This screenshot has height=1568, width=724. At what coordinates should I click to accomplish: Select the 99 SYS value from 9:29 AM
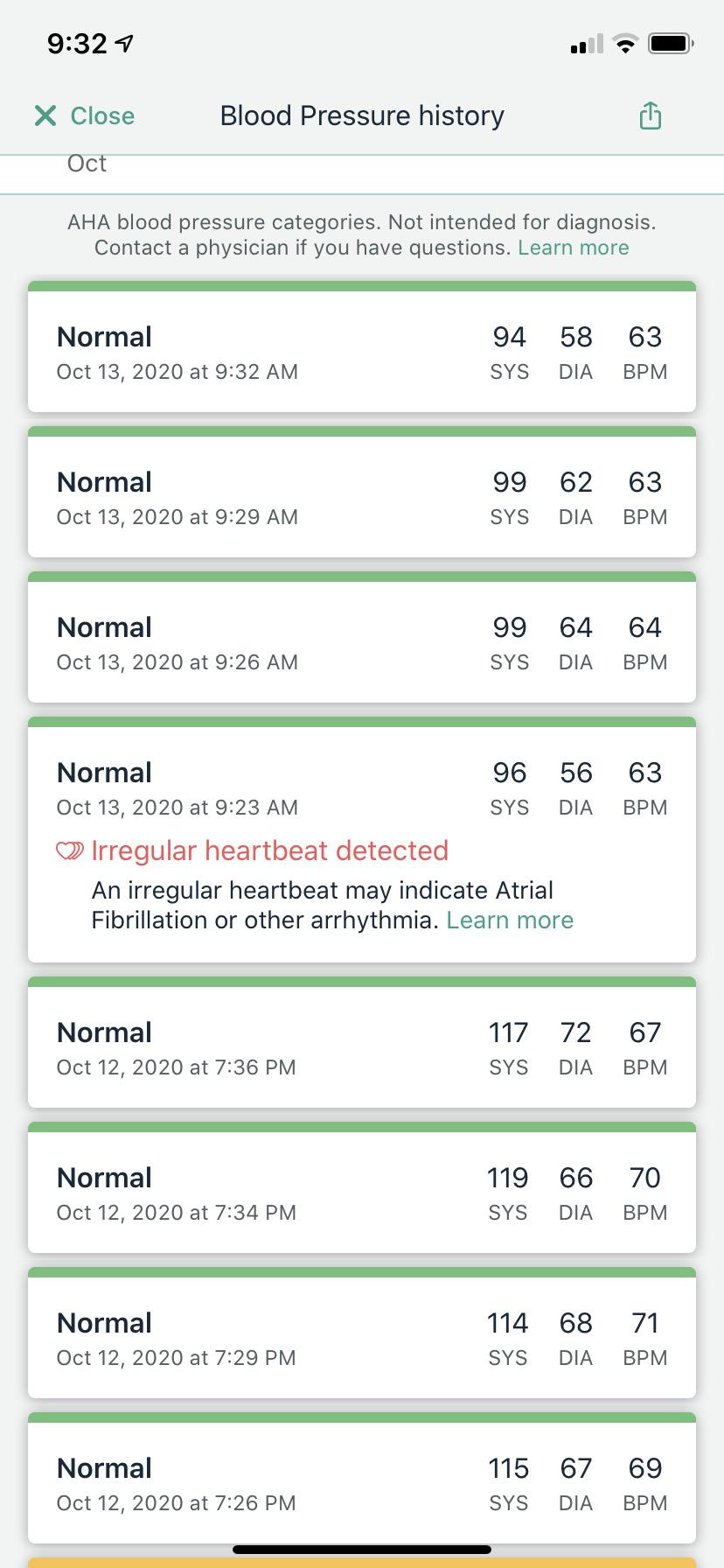pyautogui.click(x=510, y=481)
